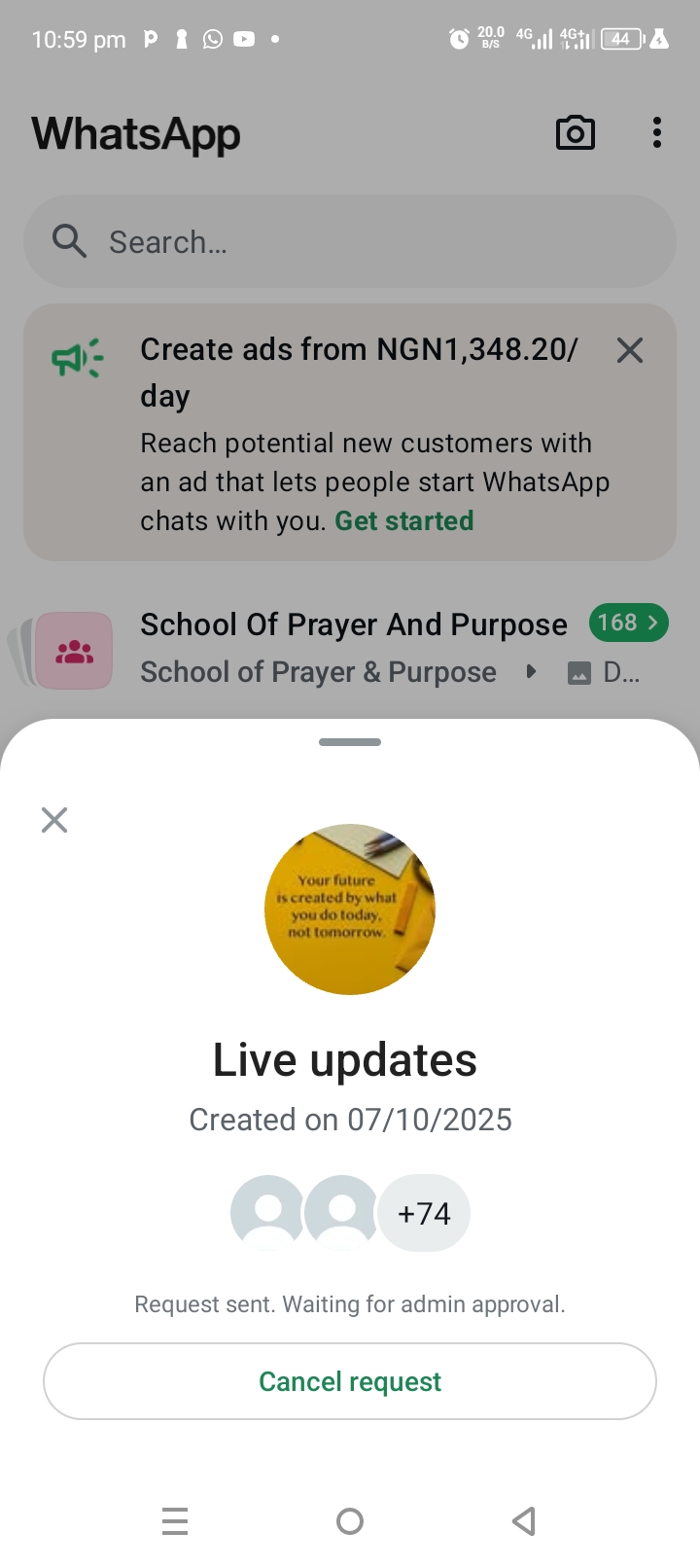View the +74 members of the group
This screenshot has width=700, height=1568.
(x=424, y=1213)
